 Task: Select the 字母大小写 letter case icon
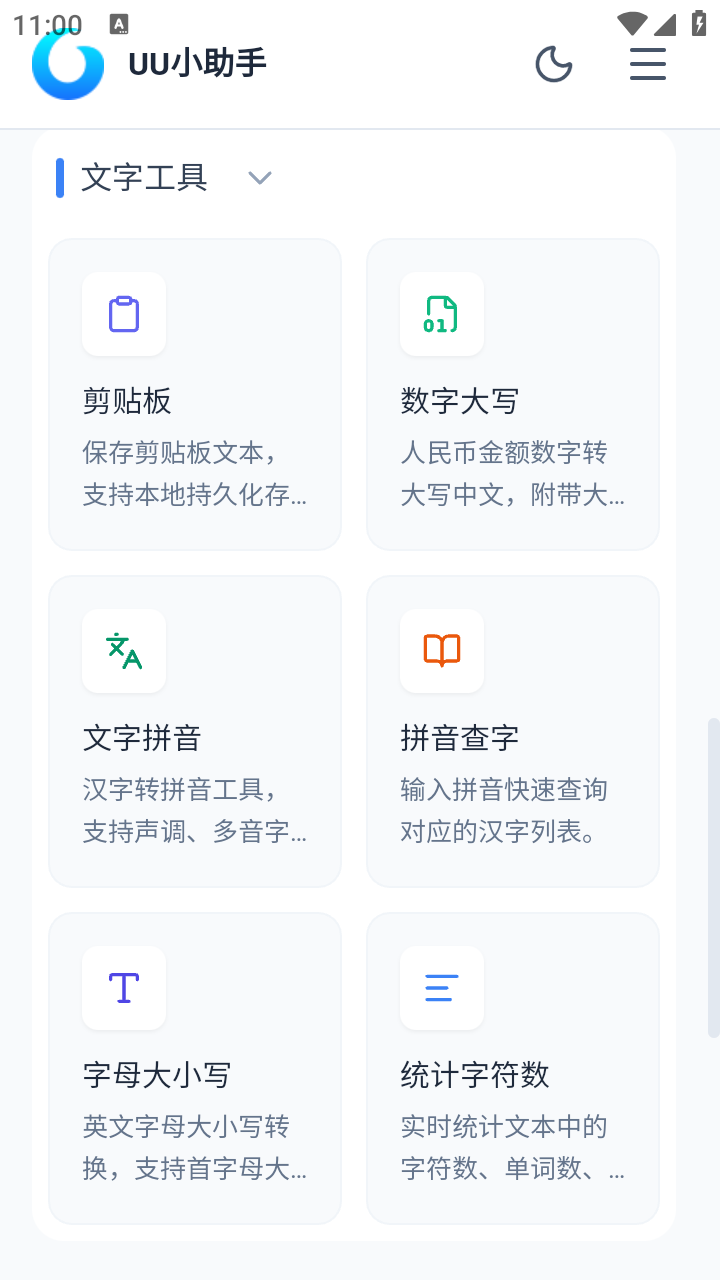[123, 988]
